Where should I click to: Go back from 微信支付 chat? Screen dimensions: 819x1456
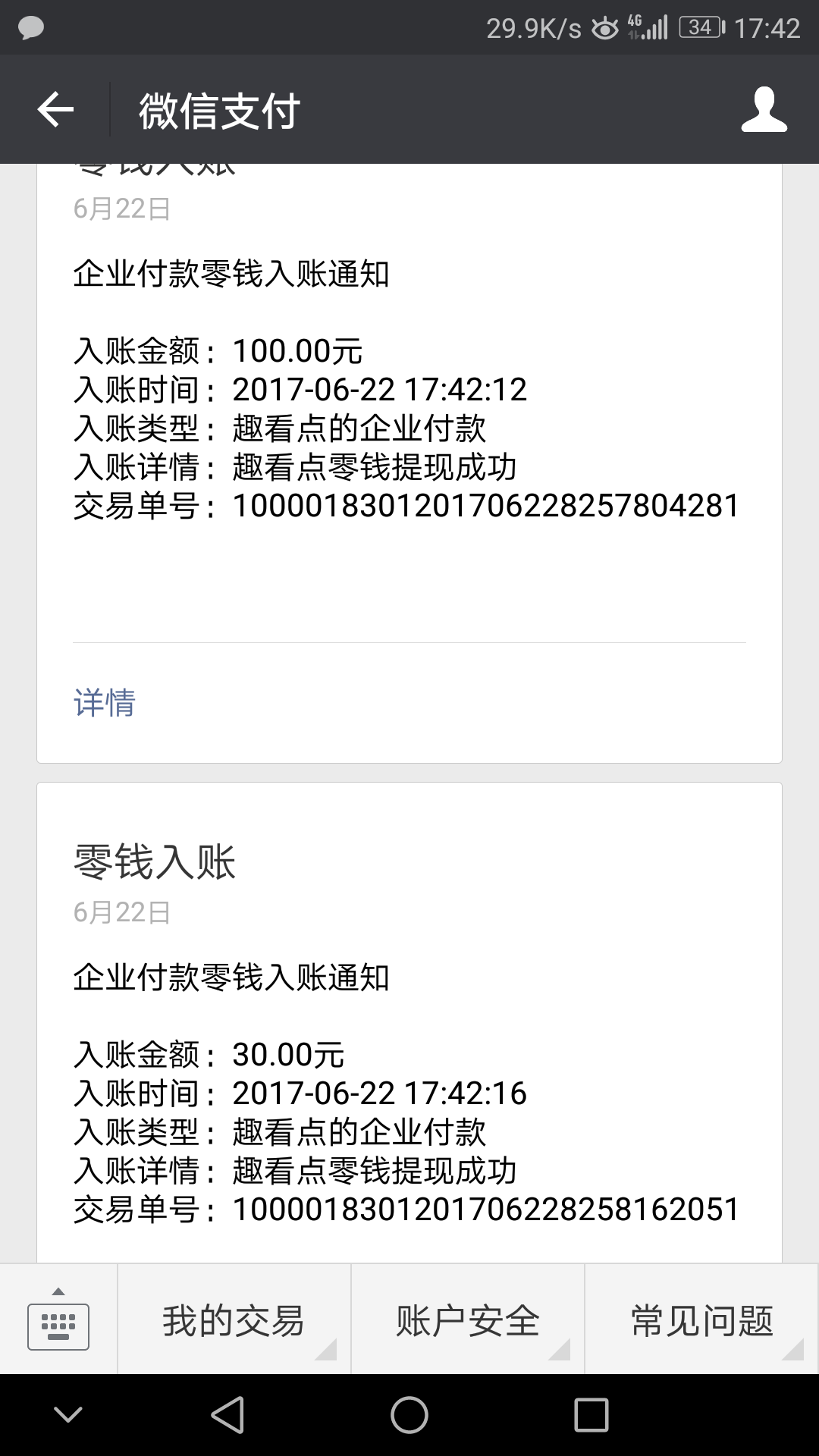(55, 110)
